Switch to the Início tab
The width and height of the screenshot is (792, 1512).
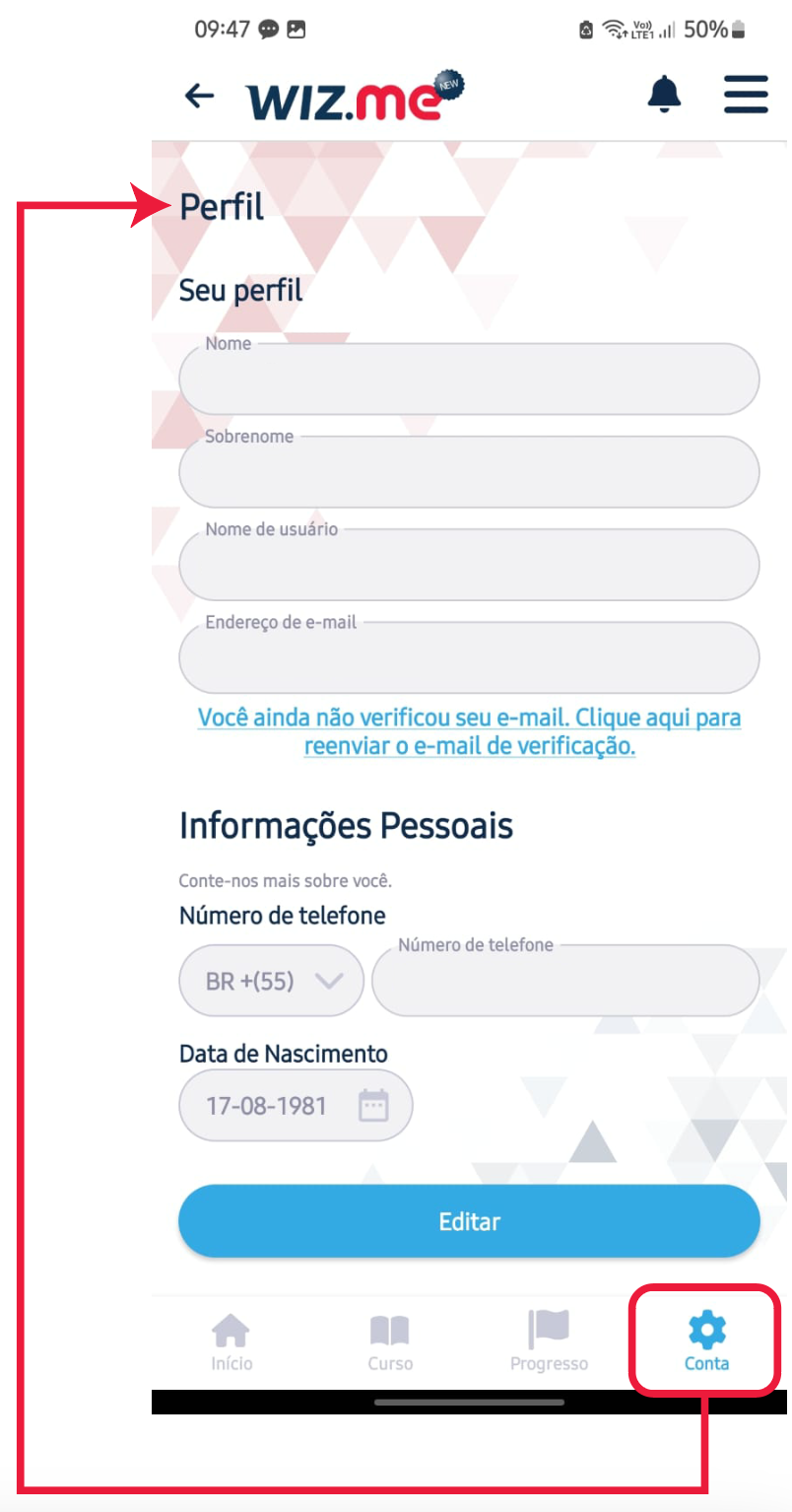pos(231,1342)
